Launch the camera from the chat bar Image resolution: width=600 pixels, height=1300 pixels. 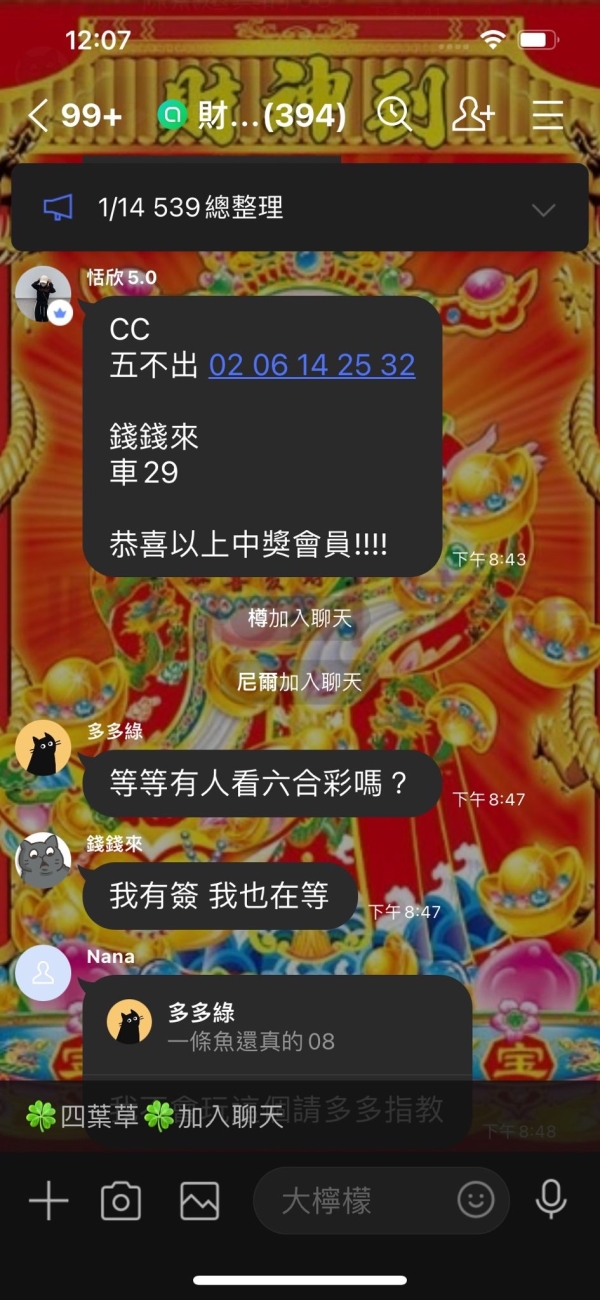coord(121,1200)
